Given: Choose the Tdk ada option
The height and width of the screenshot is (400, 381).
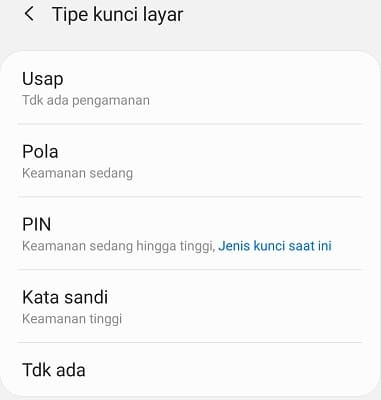Looking at the screenshot, I should click(x=190, y=369).
